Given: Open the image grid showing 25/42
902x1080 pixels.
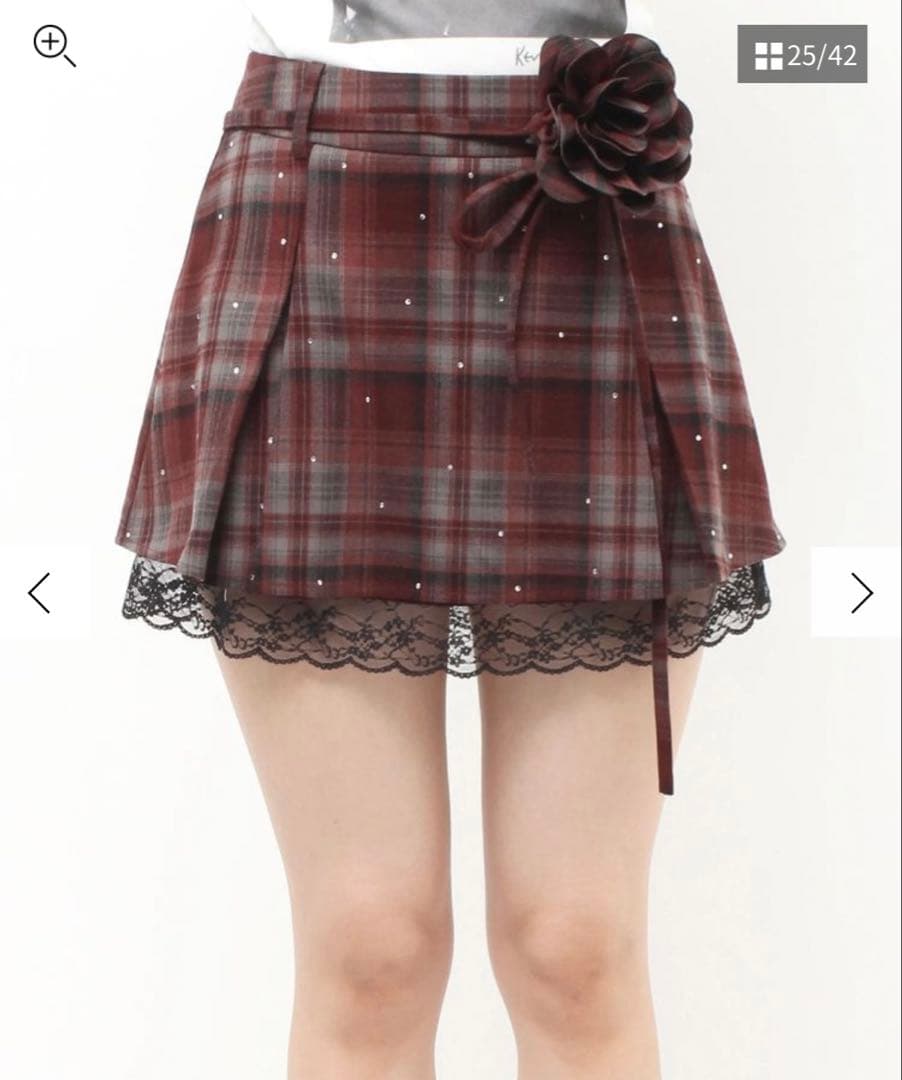Looking at the screenshot, I should pos(802,54).
